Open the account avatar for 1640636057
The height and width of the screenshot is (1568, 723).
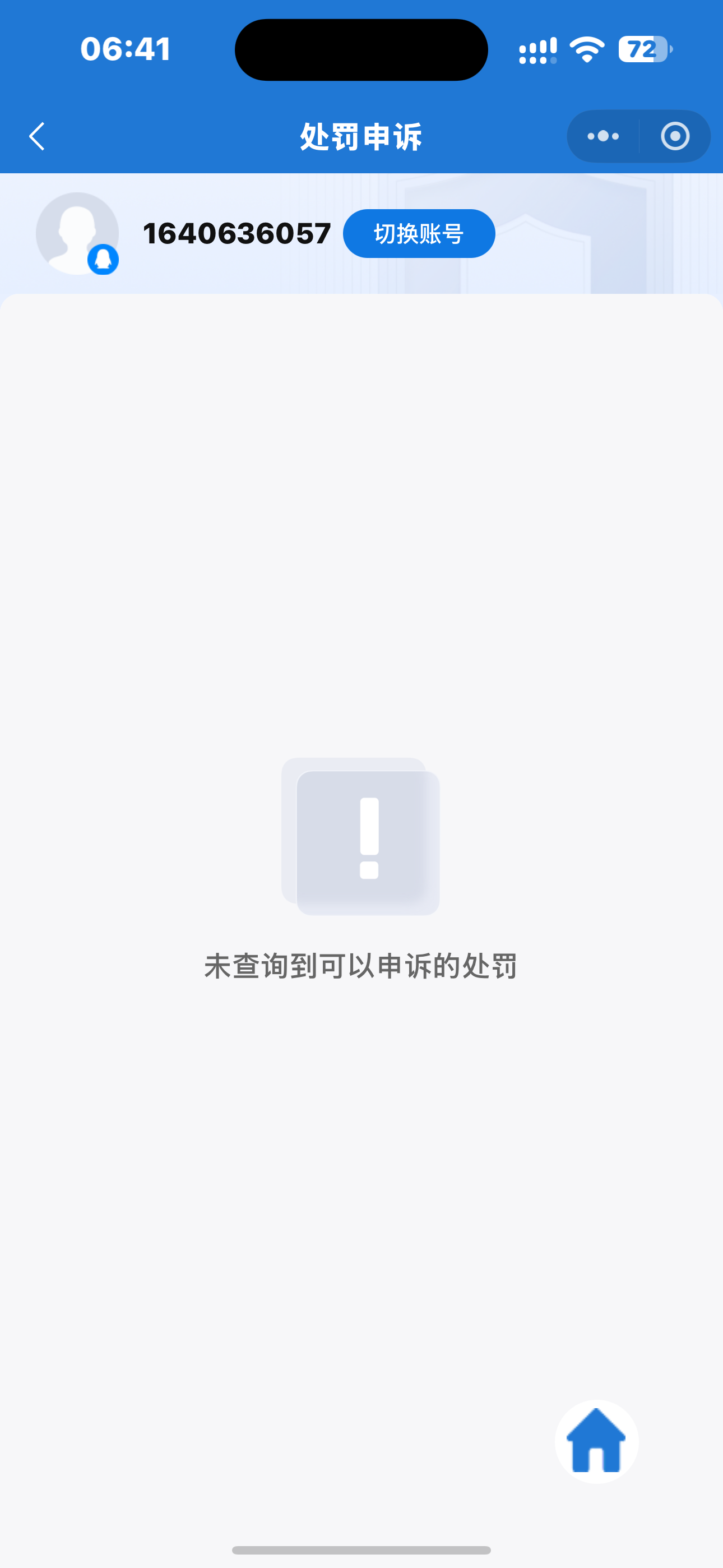pos(77,234)
